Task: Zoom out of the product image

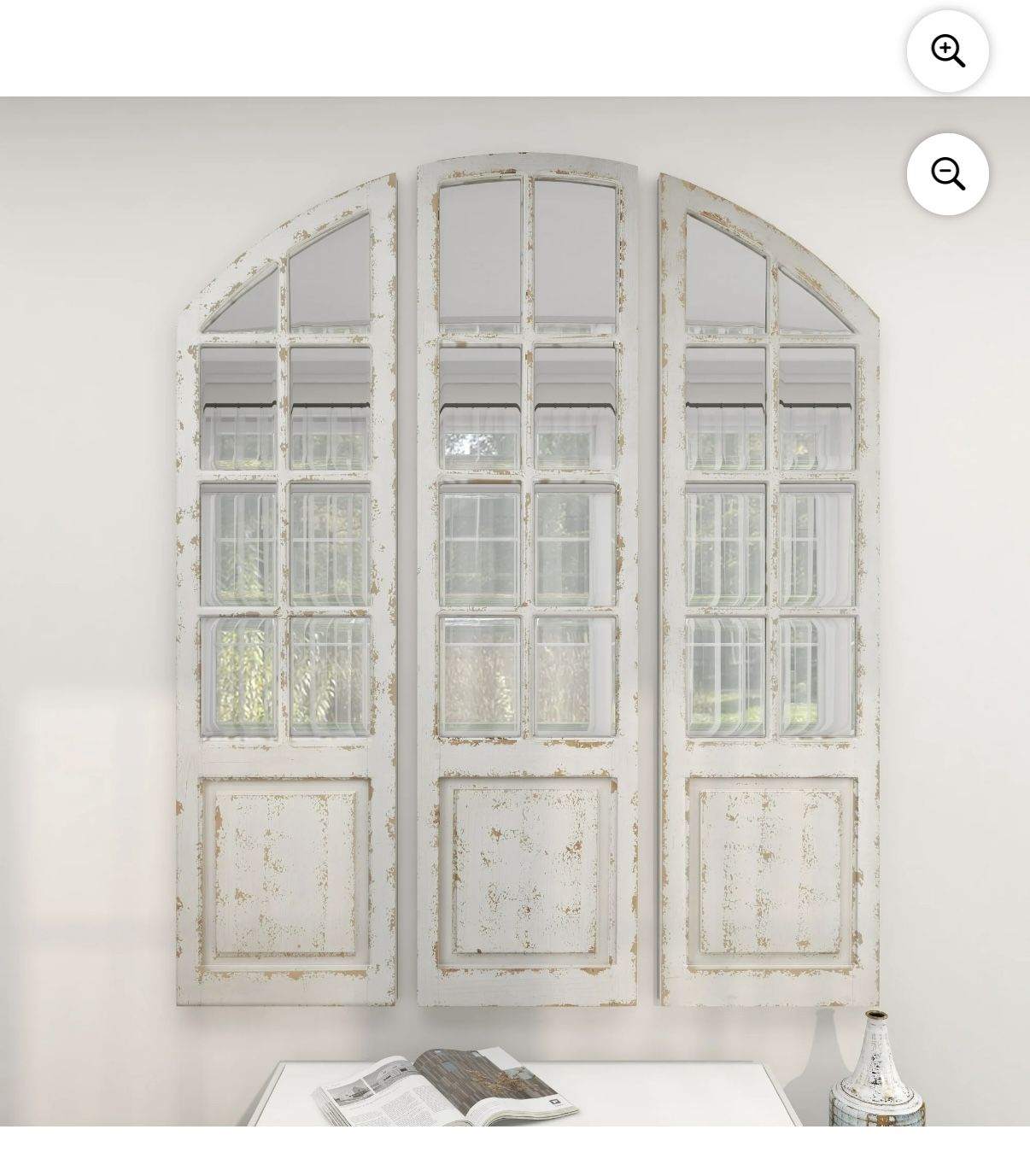Action: (947, 174)
